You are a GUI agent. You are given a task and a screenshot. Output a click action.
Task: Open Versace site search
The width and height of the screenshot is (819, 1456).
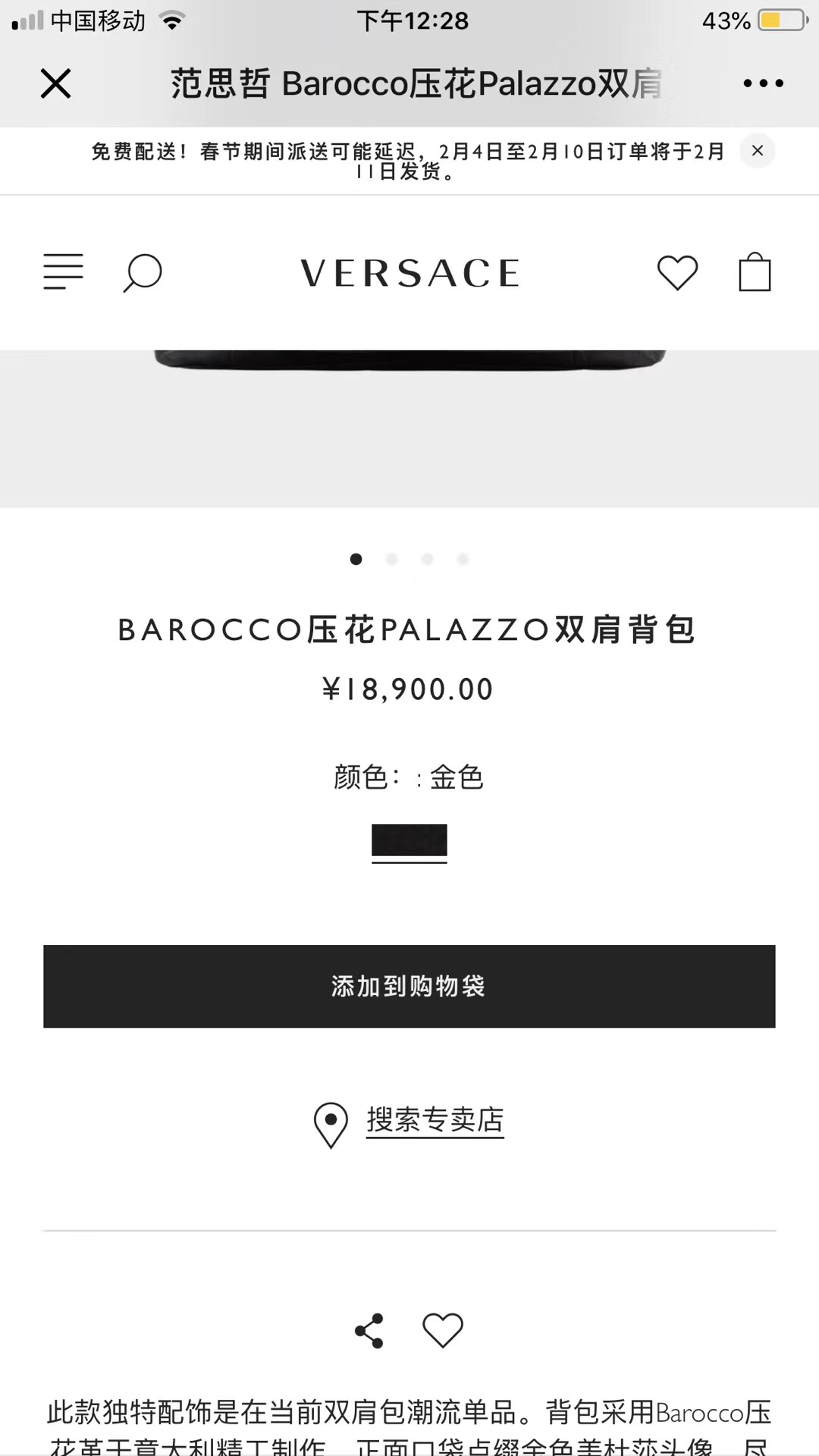coord(143,272)
